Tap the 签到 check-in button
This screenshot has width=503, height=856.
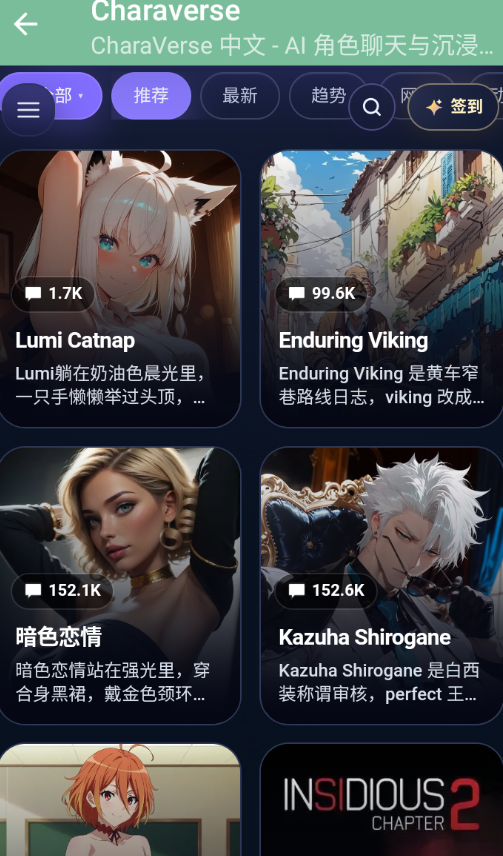453,107
